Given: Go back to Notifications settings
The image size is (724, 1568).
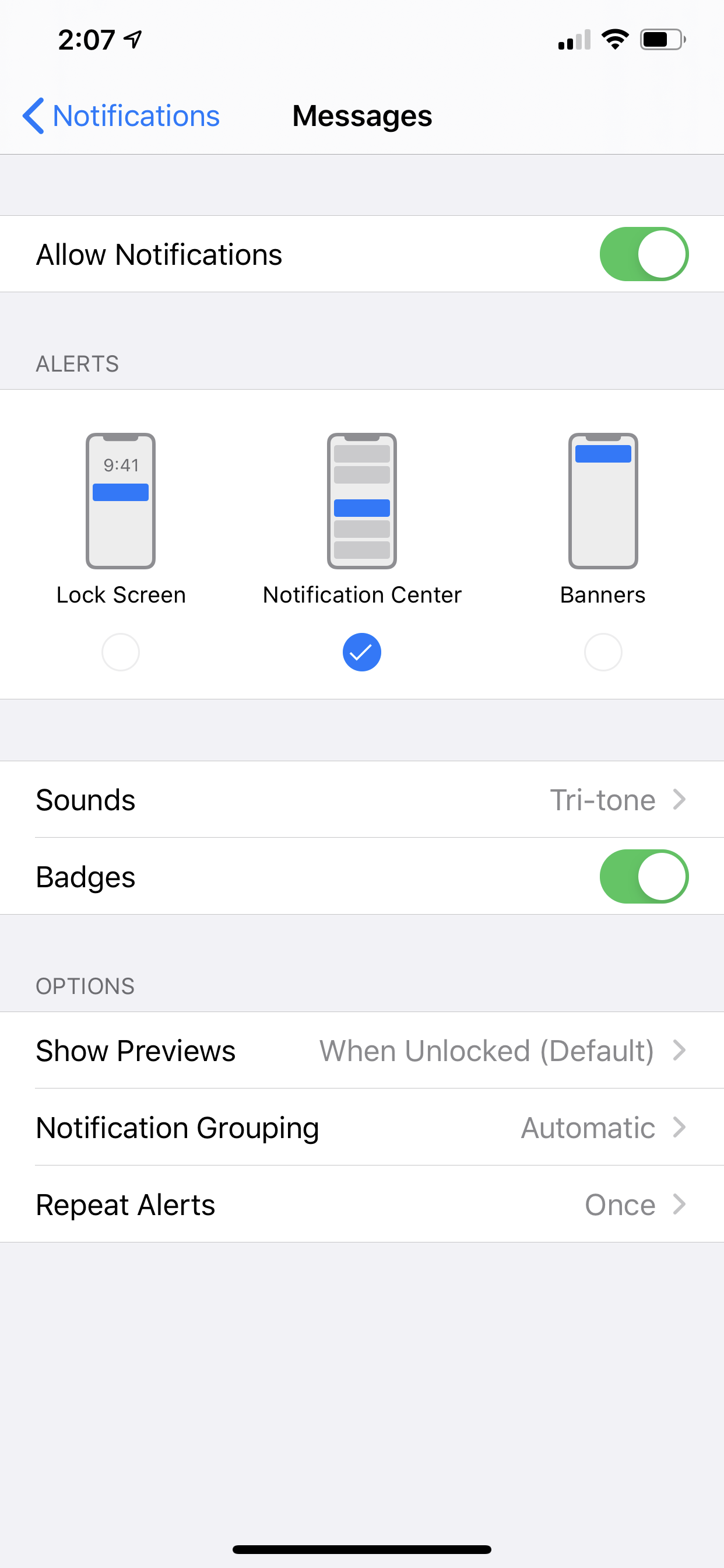Looking at the screenshot, I should click(122, 116).
